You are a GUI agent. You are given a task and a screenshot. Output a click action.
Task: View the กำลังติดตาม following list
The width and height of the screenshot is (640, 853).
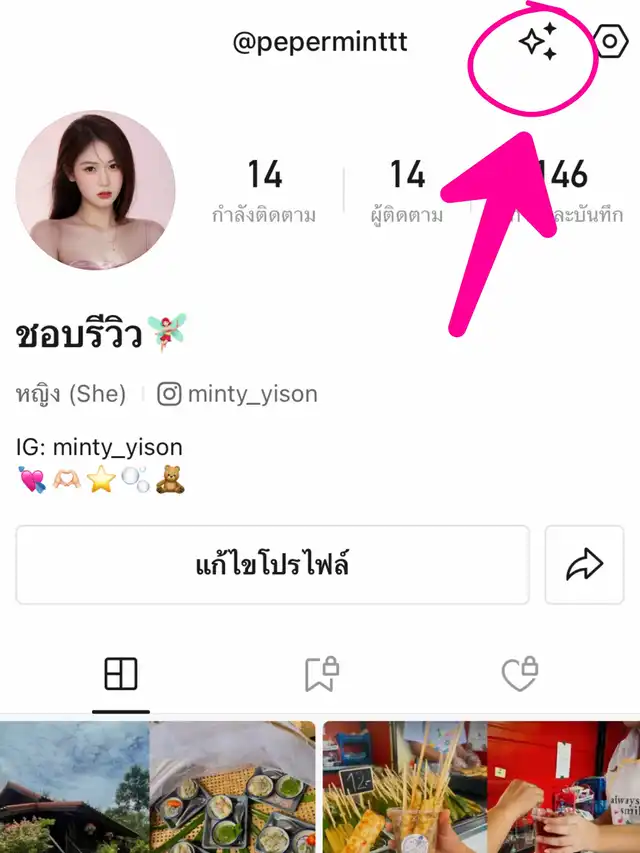click(264, 192)
